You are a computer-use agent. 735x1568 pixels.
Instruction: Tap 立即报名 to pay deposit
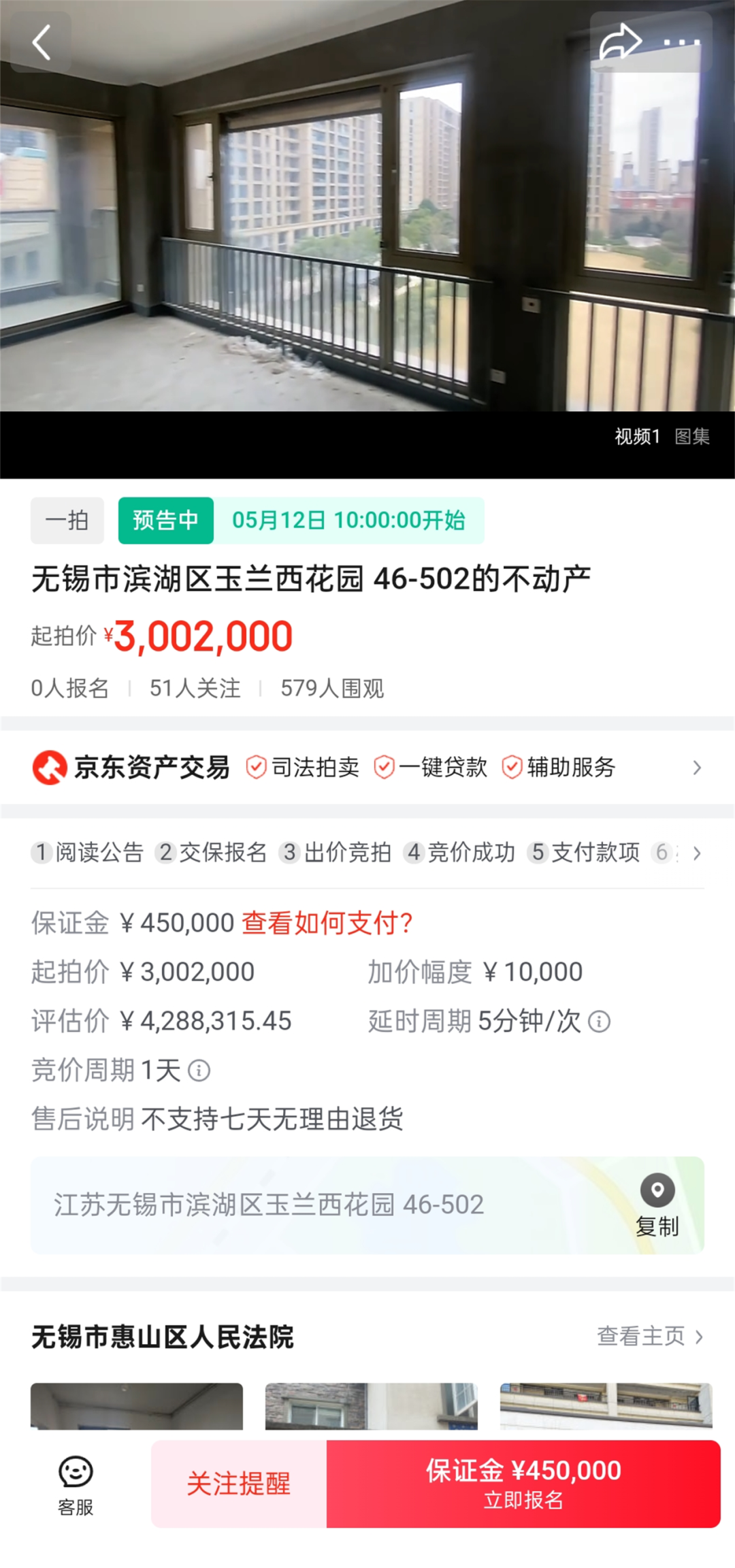(523, 1484)
